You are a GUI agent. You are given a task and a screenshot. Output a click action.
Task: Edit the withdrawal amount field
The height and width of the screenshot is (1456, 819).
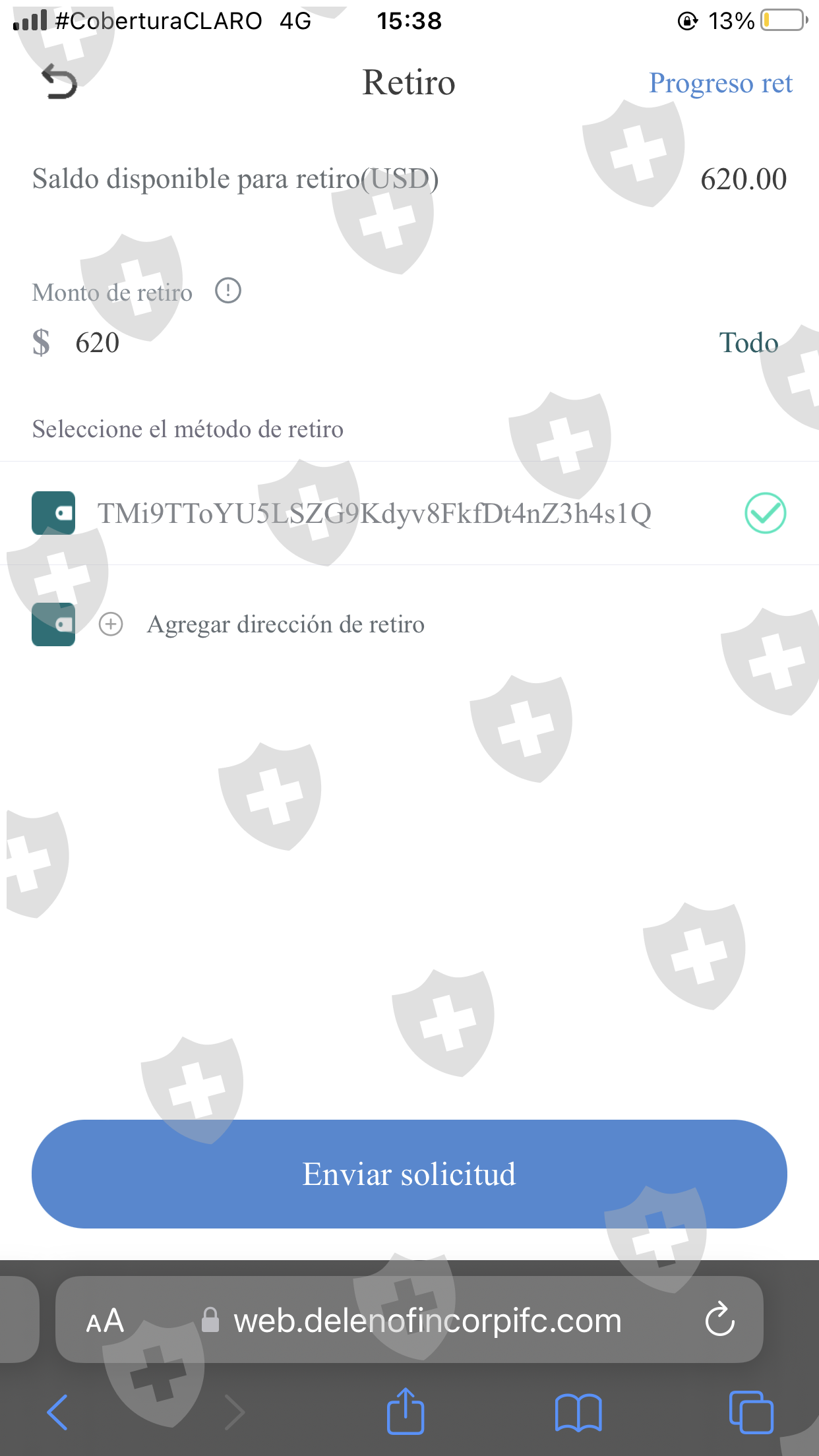[369, 343]
